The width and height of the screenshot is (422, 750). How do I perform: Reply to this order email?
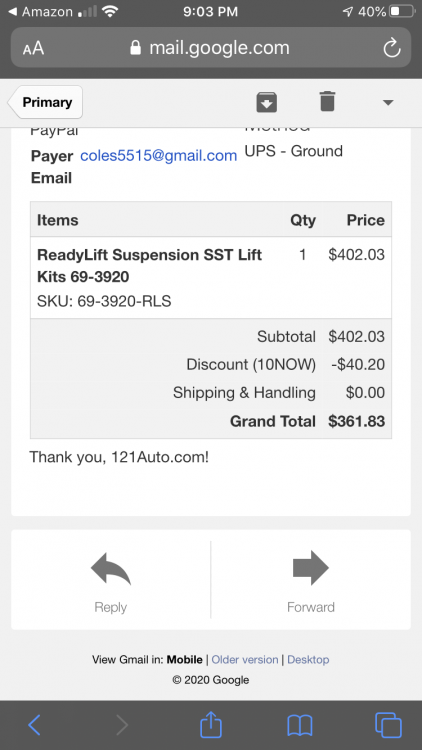[111, 580]
